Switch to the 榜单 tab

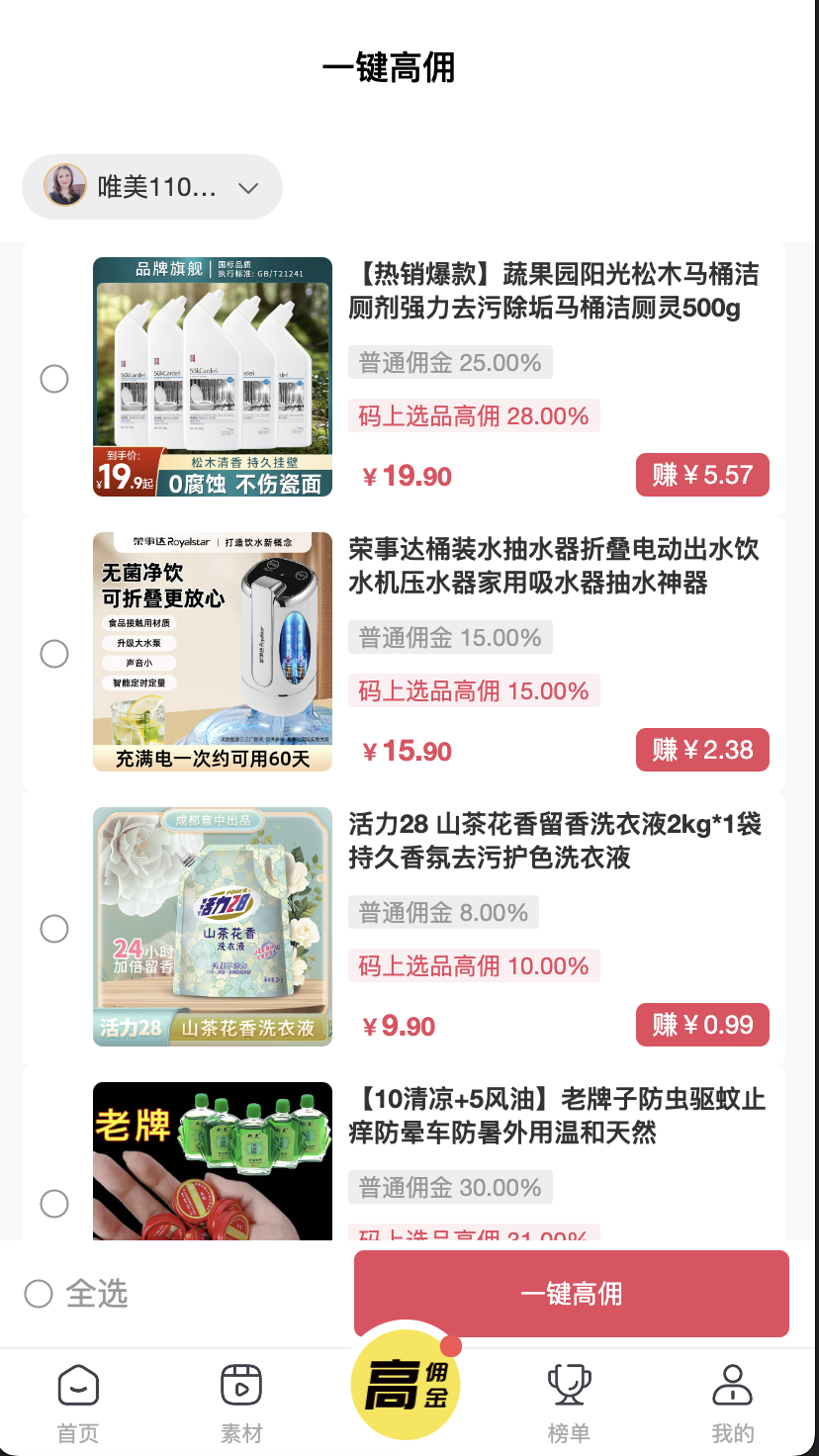click(x=569, y=1403)
